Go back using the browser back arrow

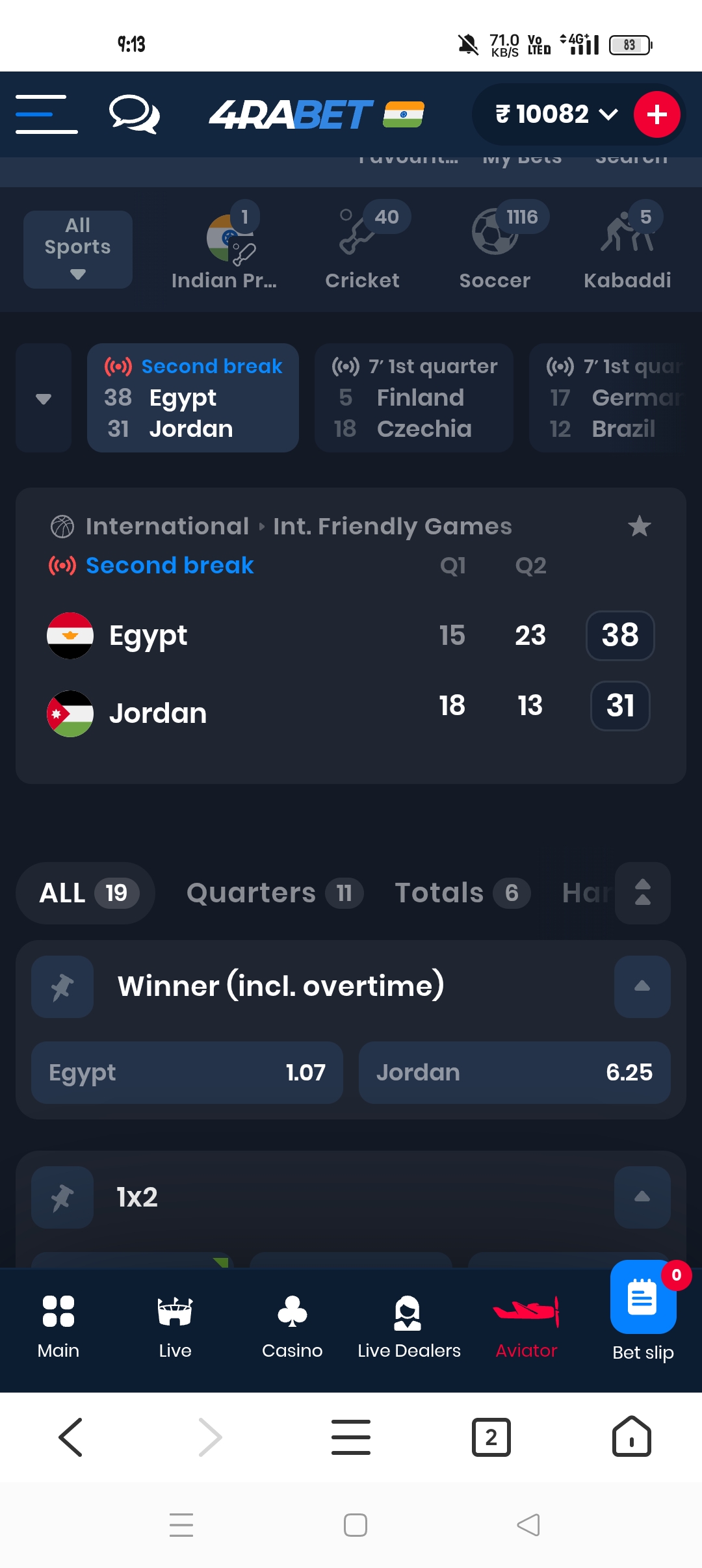coord(70,1437)
